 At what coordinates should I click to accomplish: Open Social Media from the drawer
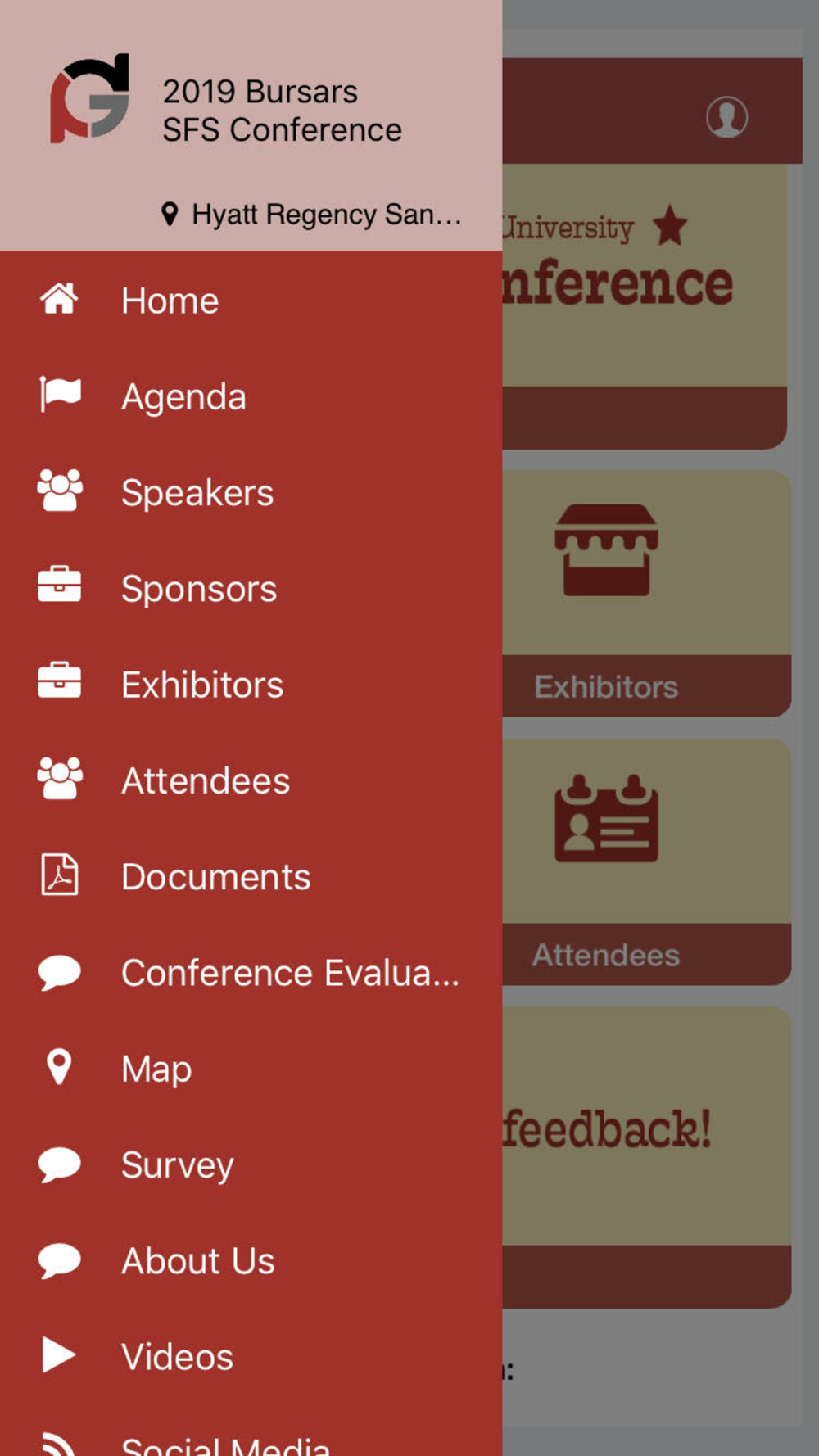coord(251,1433)
